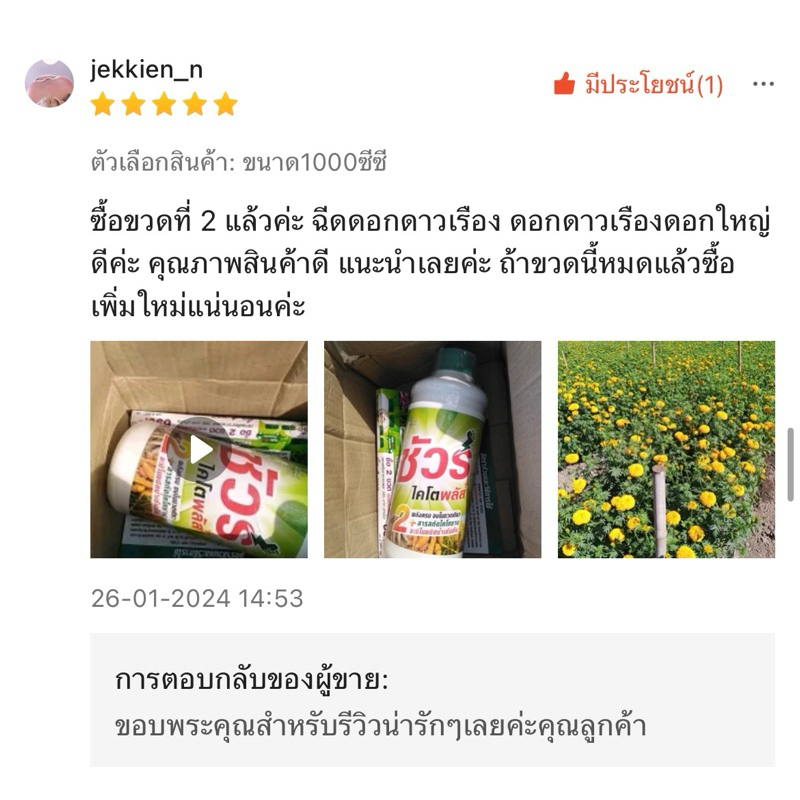Open the three-dot menu on this review
Screen dimensions: 800x800
(x=763, y=85)
